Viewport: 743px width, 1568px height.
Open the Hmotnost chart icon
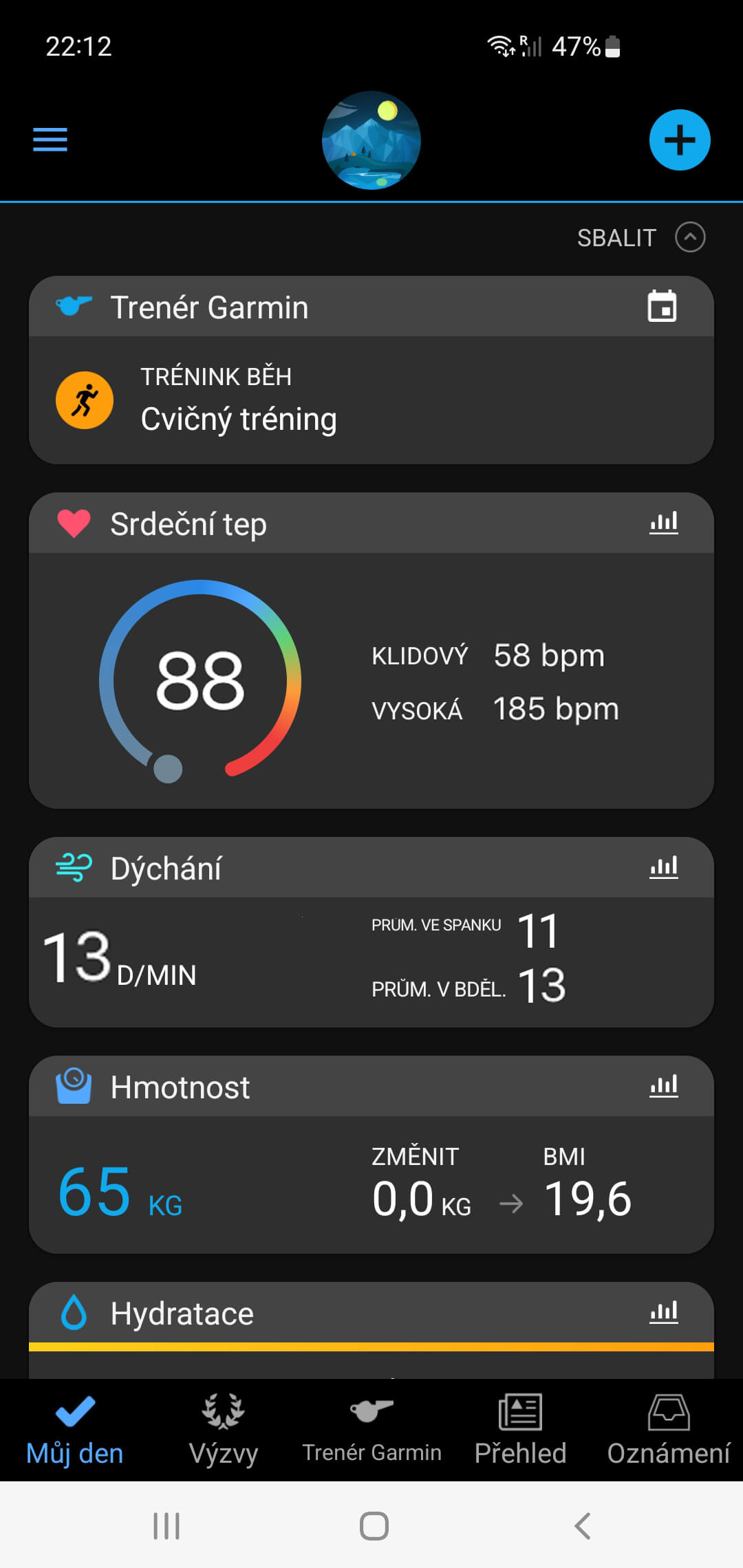[664, 1086]
